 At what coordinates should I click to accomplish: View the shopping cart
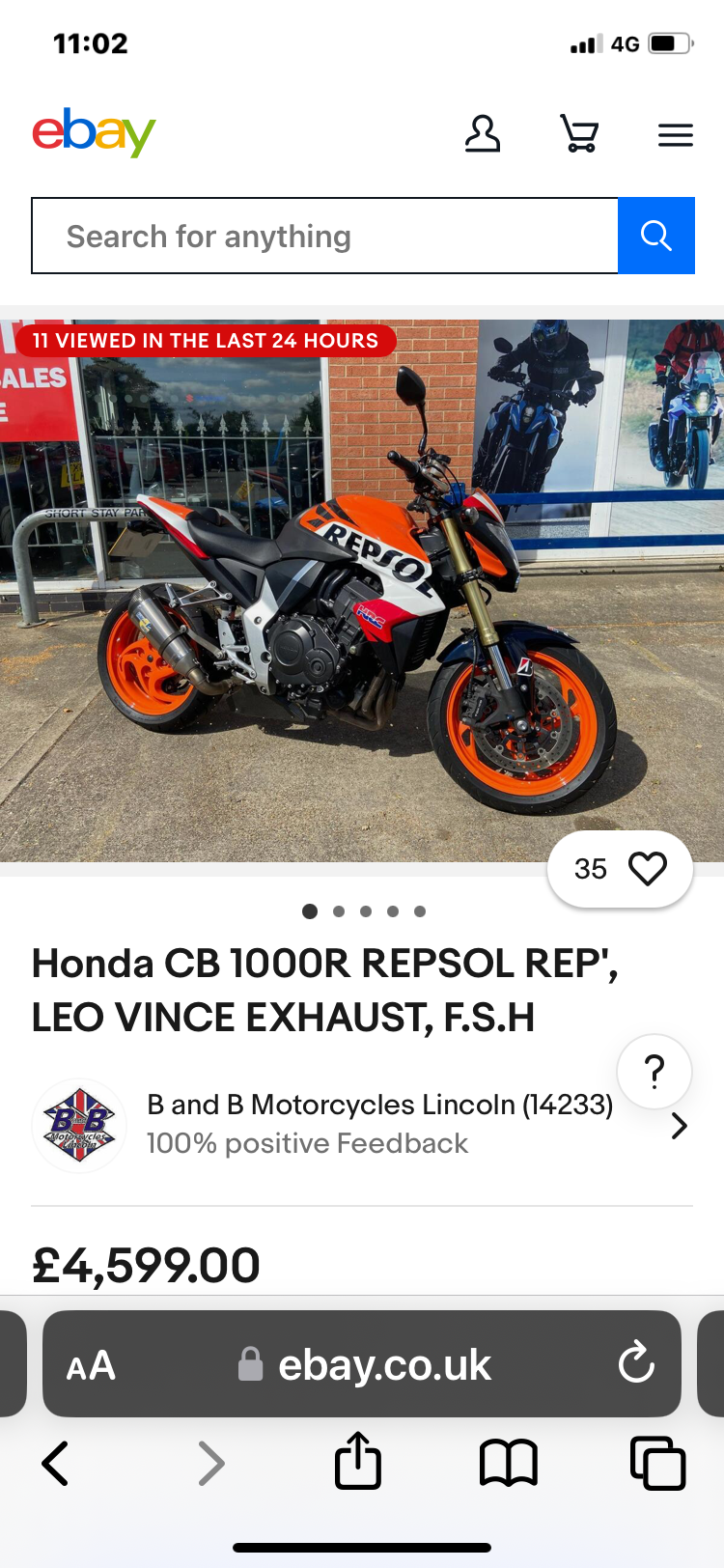[x=579, y=134]
